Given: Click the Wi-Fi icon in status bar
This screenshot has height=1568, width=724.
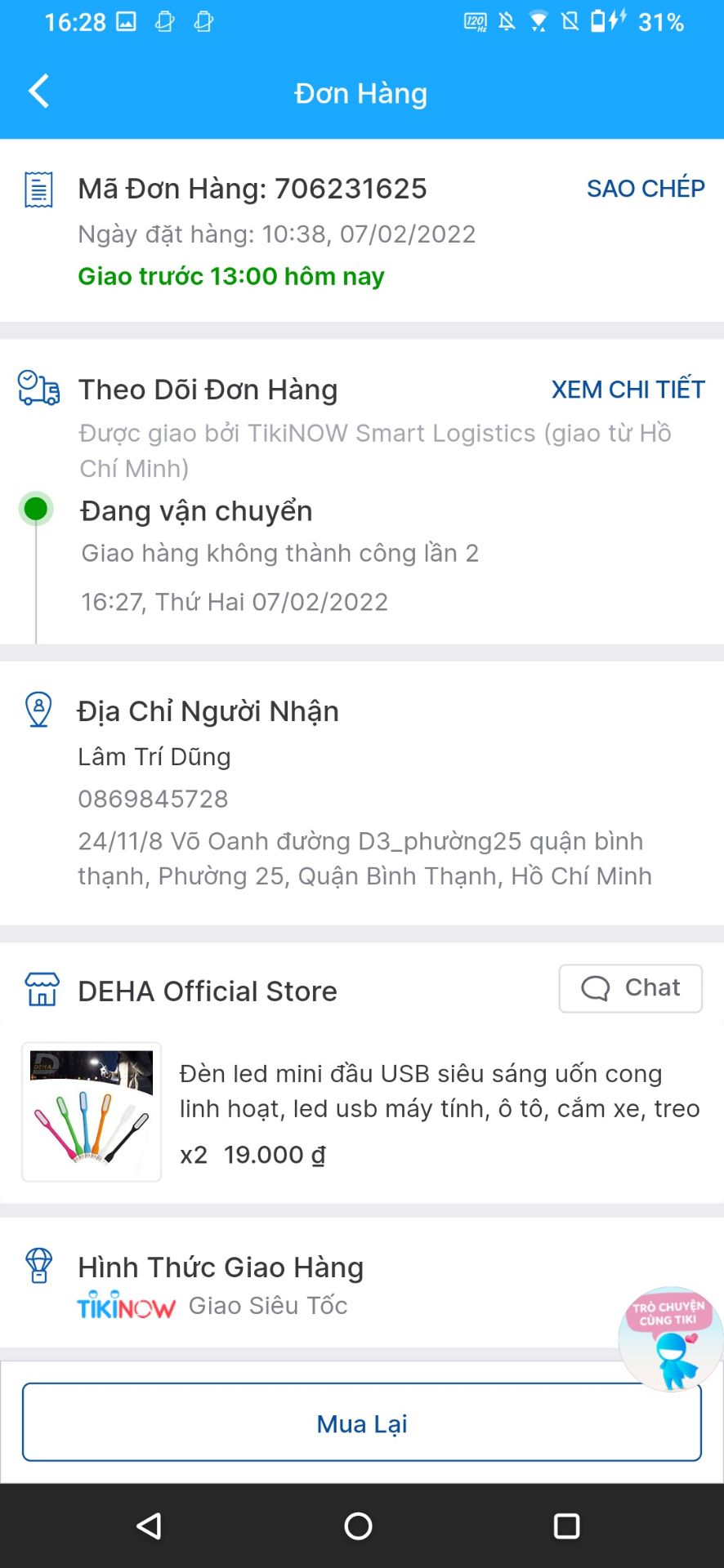Looking at the screenshot, I should click(539, 21).
